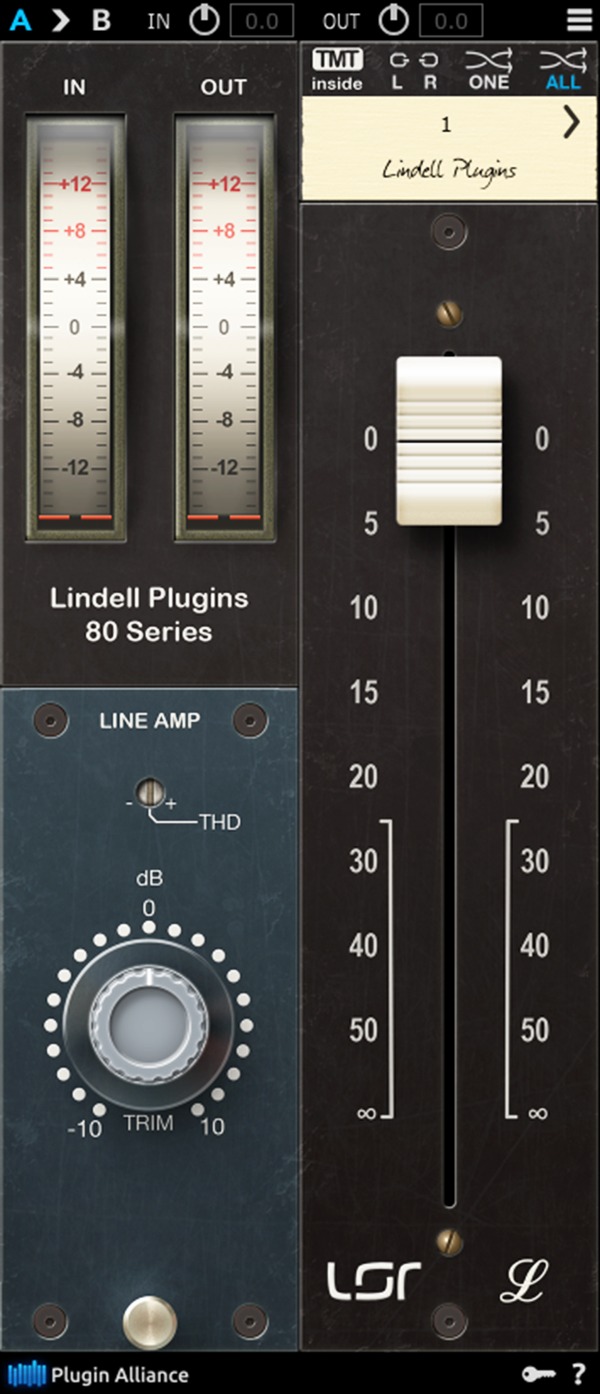Edit the OUT value field
600x1394 pixels.
pos(450,20)
